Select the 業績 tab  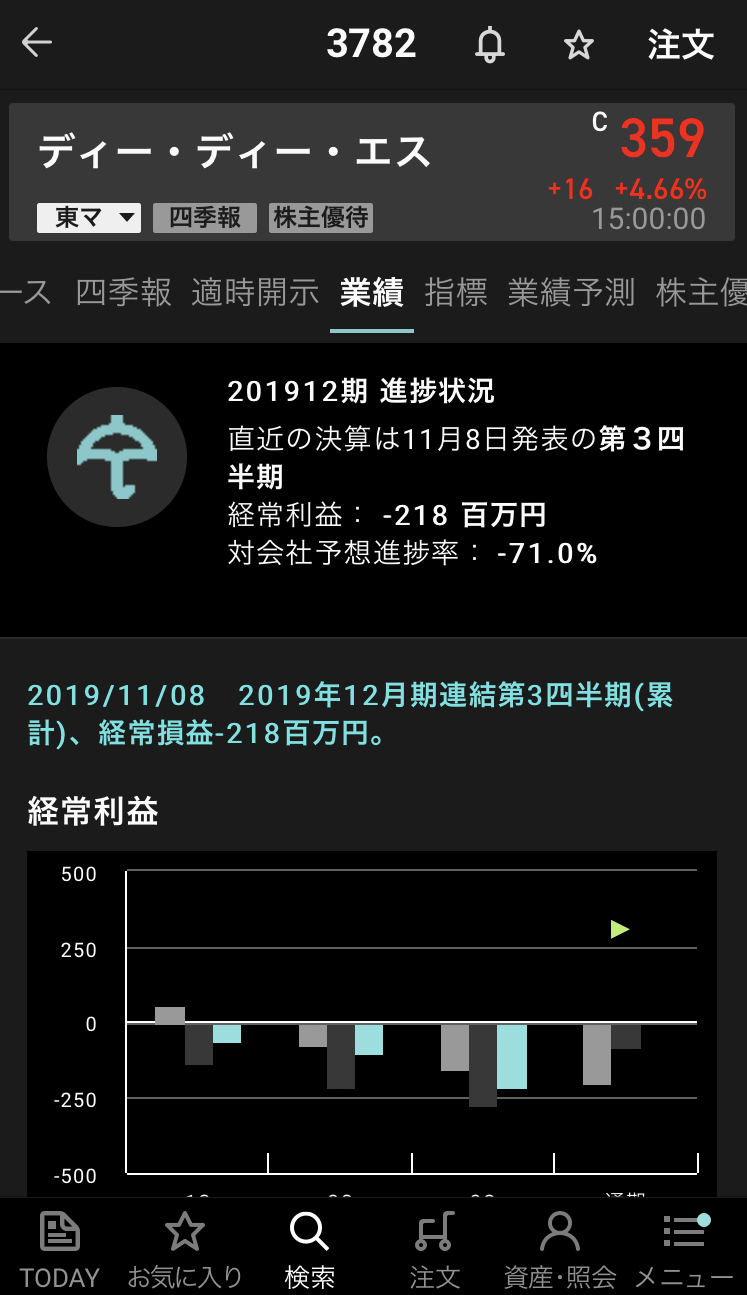tap(371, 292)
